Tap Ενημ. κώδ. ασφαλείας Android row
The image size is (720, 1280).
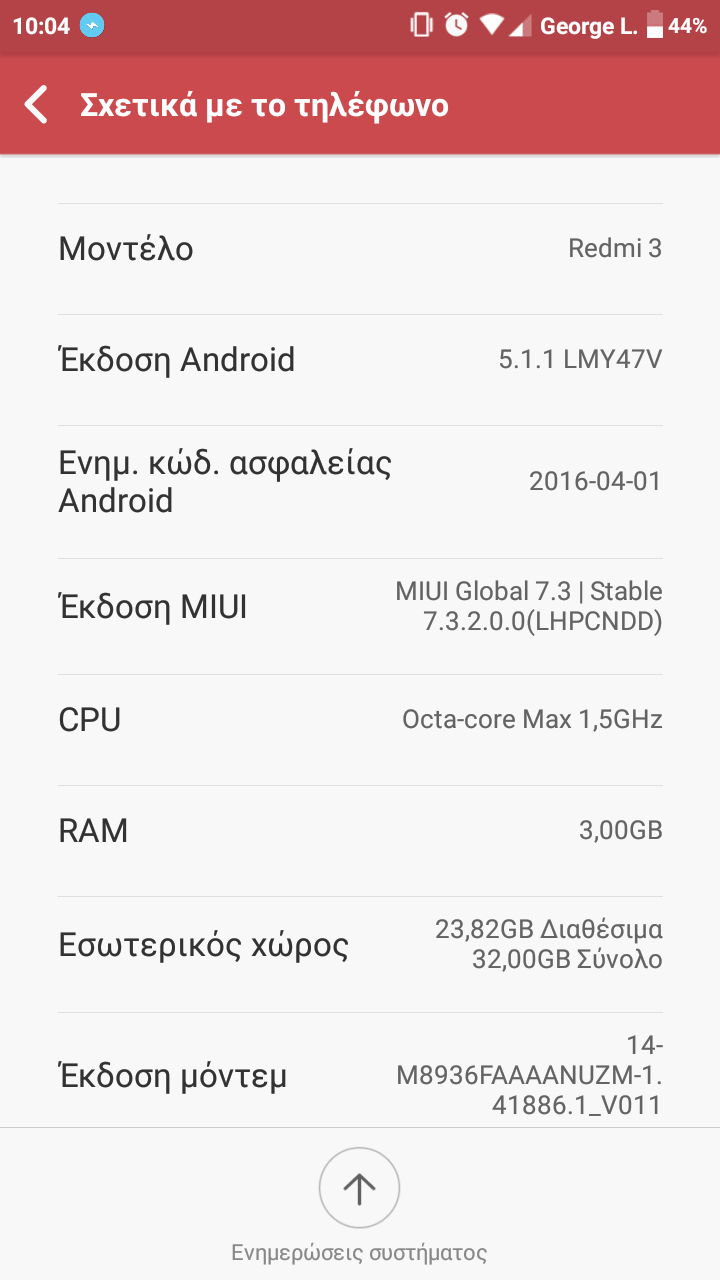(360, 481)
